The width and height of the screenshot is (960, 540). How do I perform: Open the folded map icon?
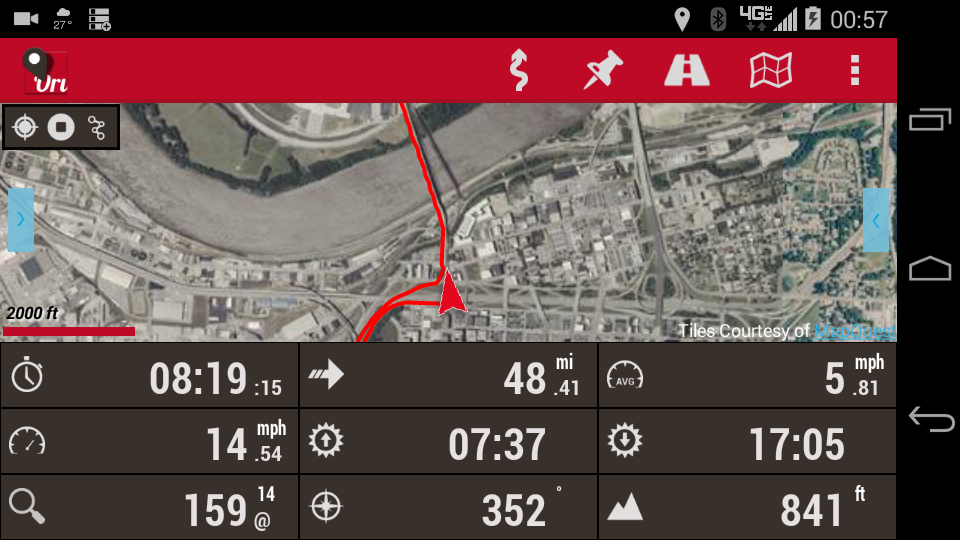pyautogui.click(x=771, y=70)
